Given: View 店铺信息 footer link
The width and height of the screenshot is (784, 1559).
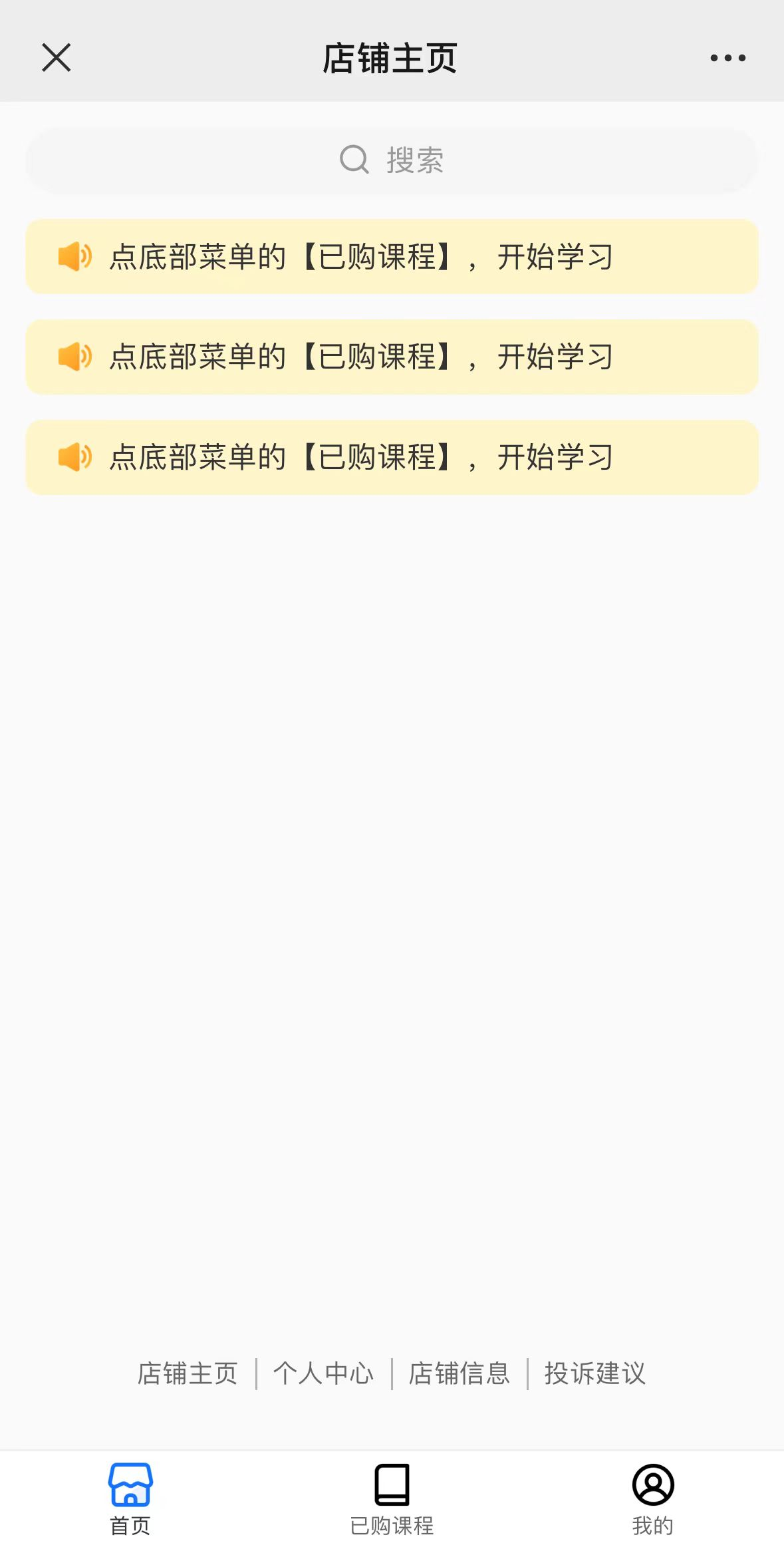Looking at the screenshot, I should coord(459,1373).
